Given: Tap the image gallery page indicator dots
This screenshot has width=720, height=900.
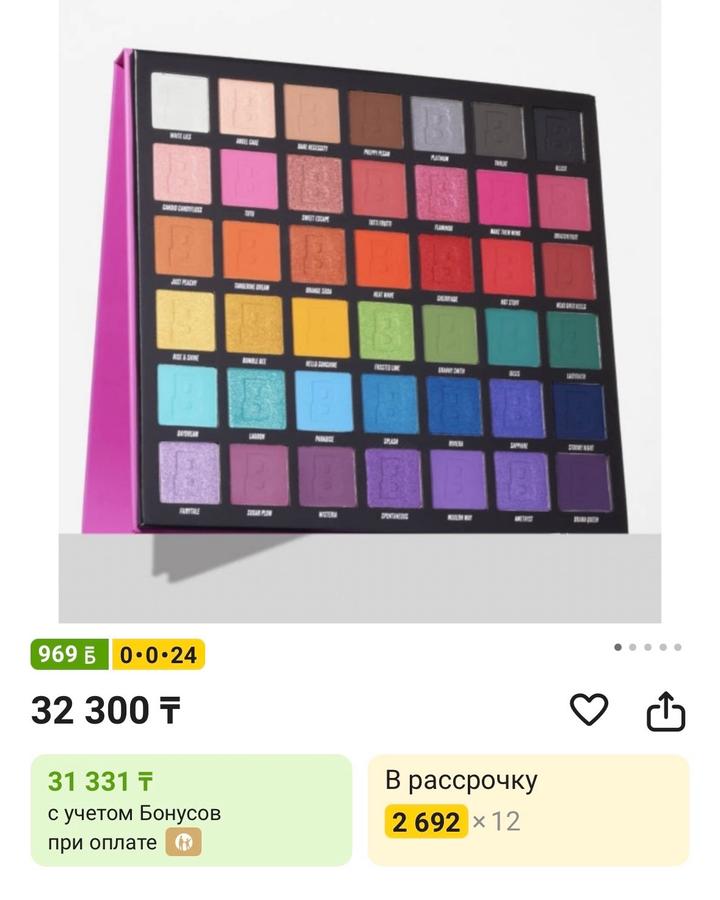Looking at the screenshot, I should coord(648,647).
